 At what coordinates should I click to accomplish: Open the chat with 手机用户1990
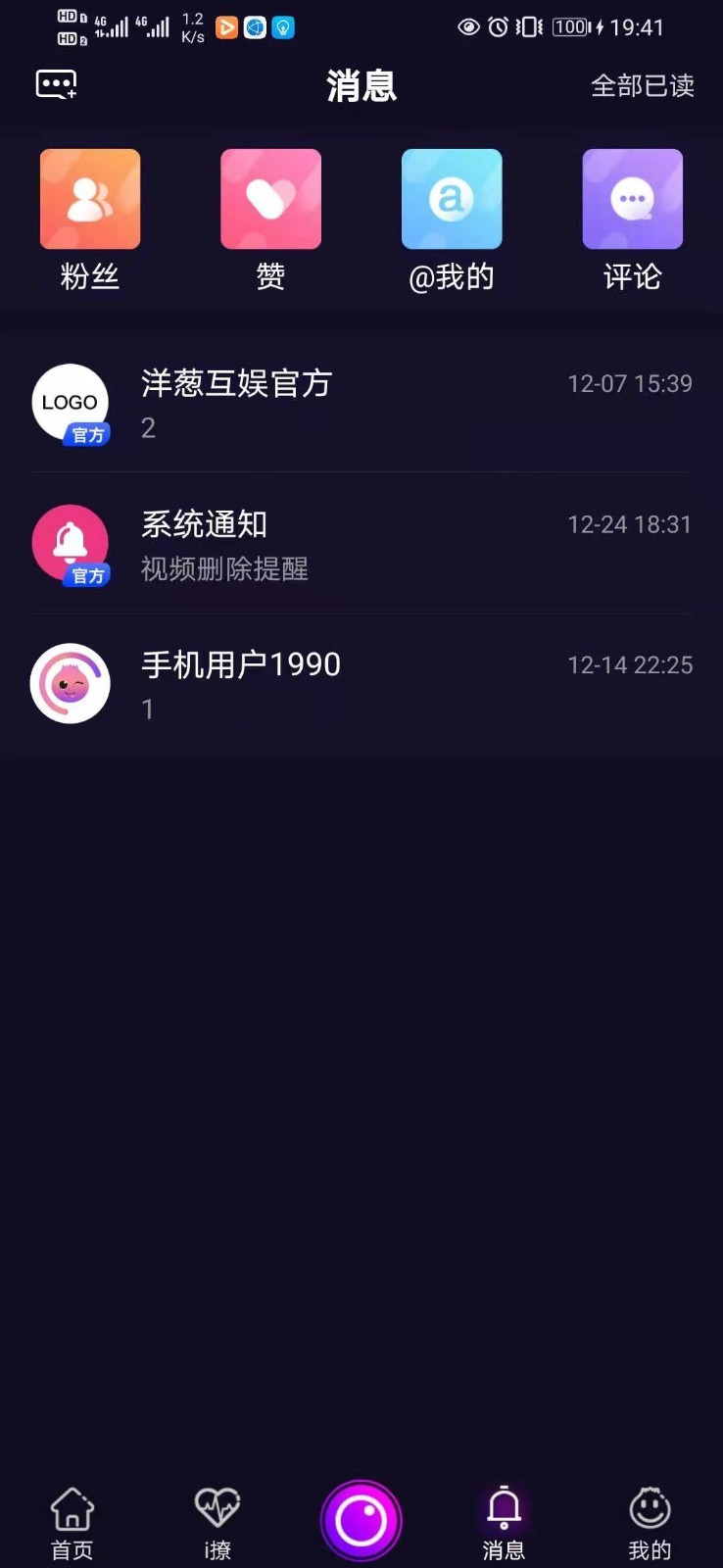coord(361,684)
